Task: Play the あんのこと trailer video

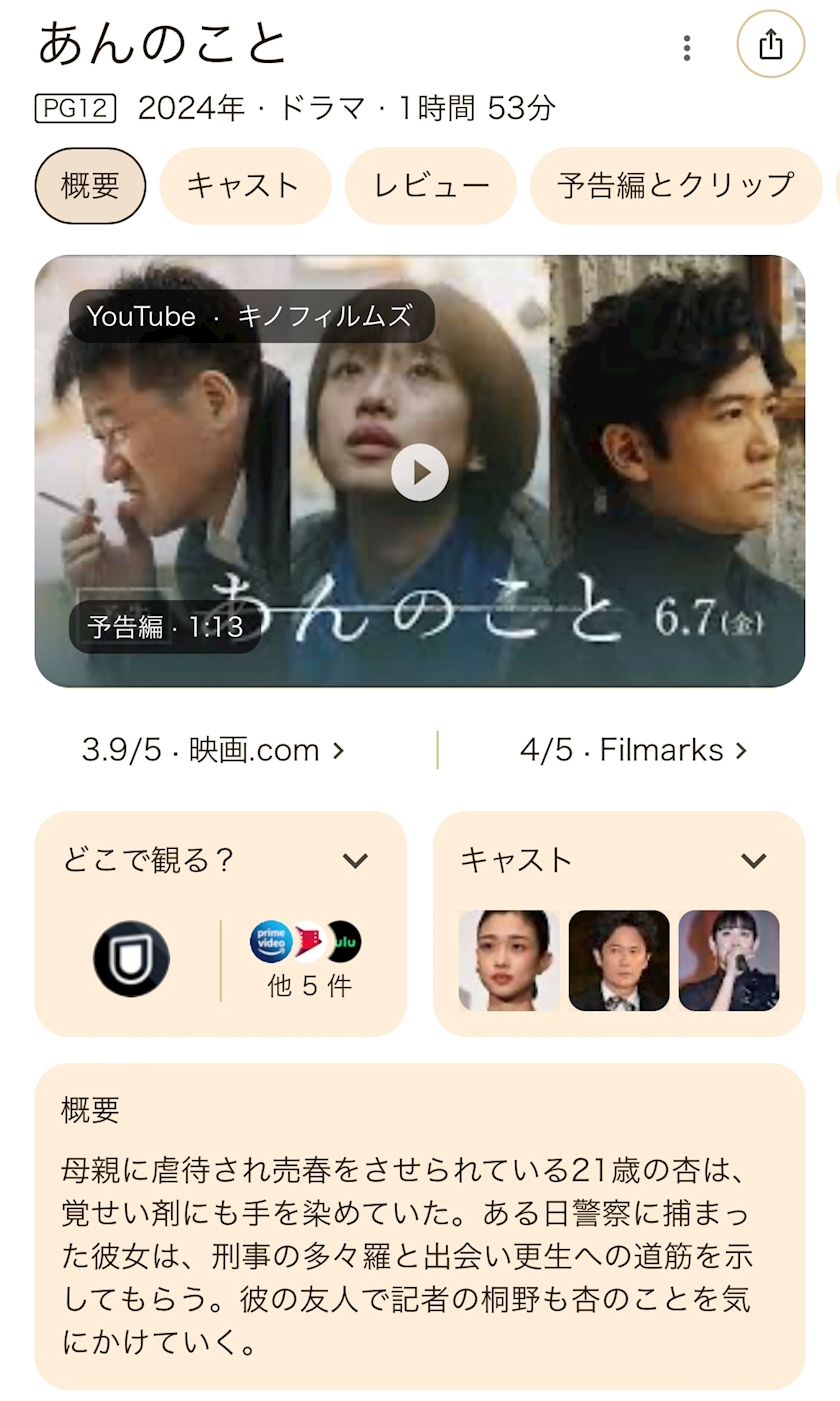Action: pos(419,471)
